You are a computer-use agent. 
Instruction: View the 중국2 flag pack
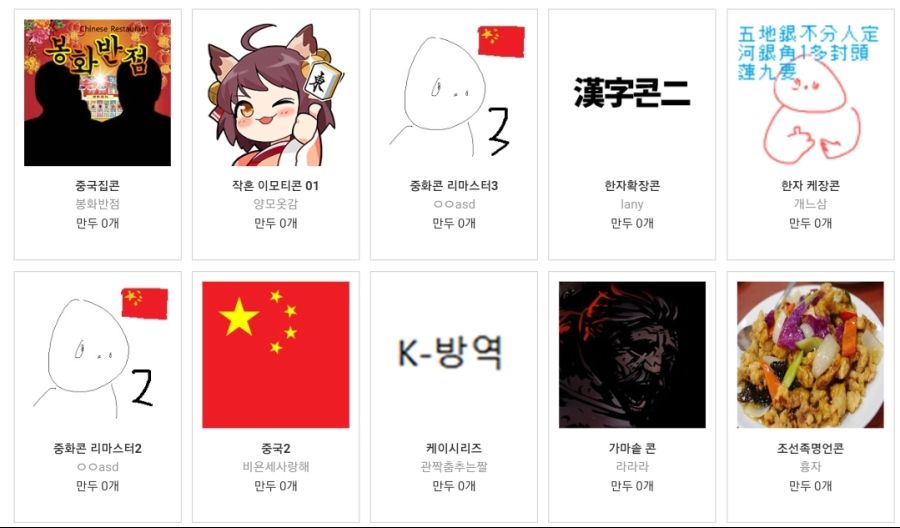[275, 355]
